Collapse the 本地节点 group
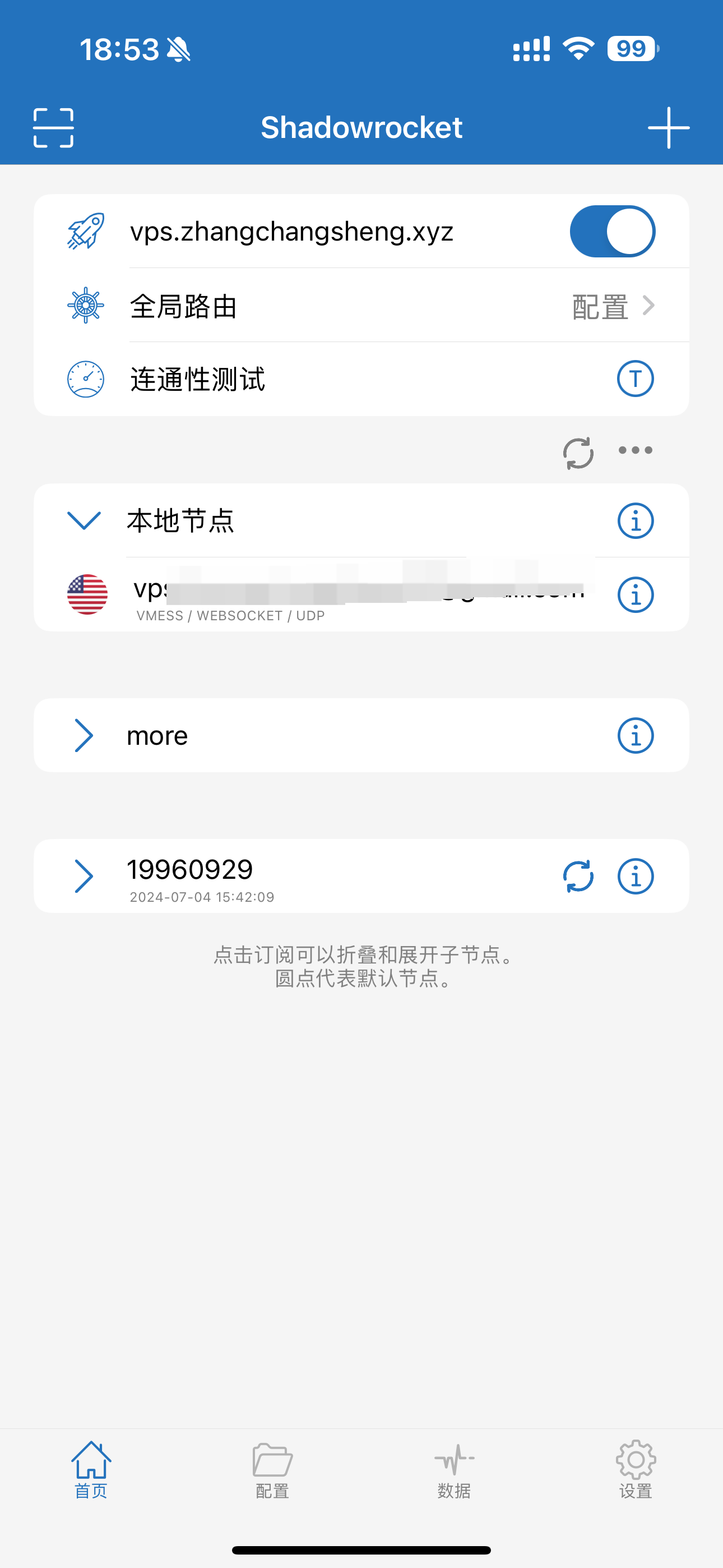This screenshot has width=723, height=1568. tap(84, 521)
